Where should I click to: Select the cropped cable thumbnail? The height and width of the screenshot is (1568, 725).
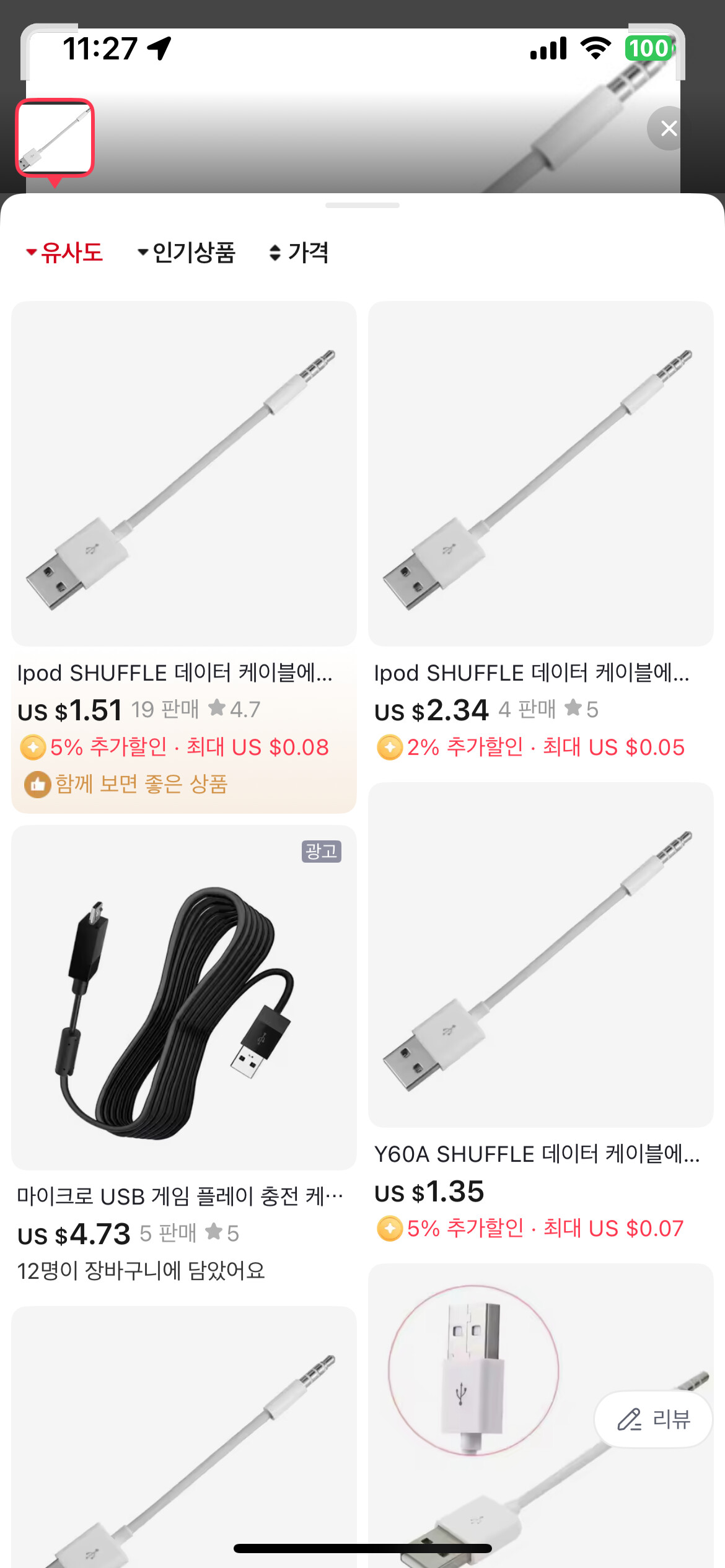(55, 137)
